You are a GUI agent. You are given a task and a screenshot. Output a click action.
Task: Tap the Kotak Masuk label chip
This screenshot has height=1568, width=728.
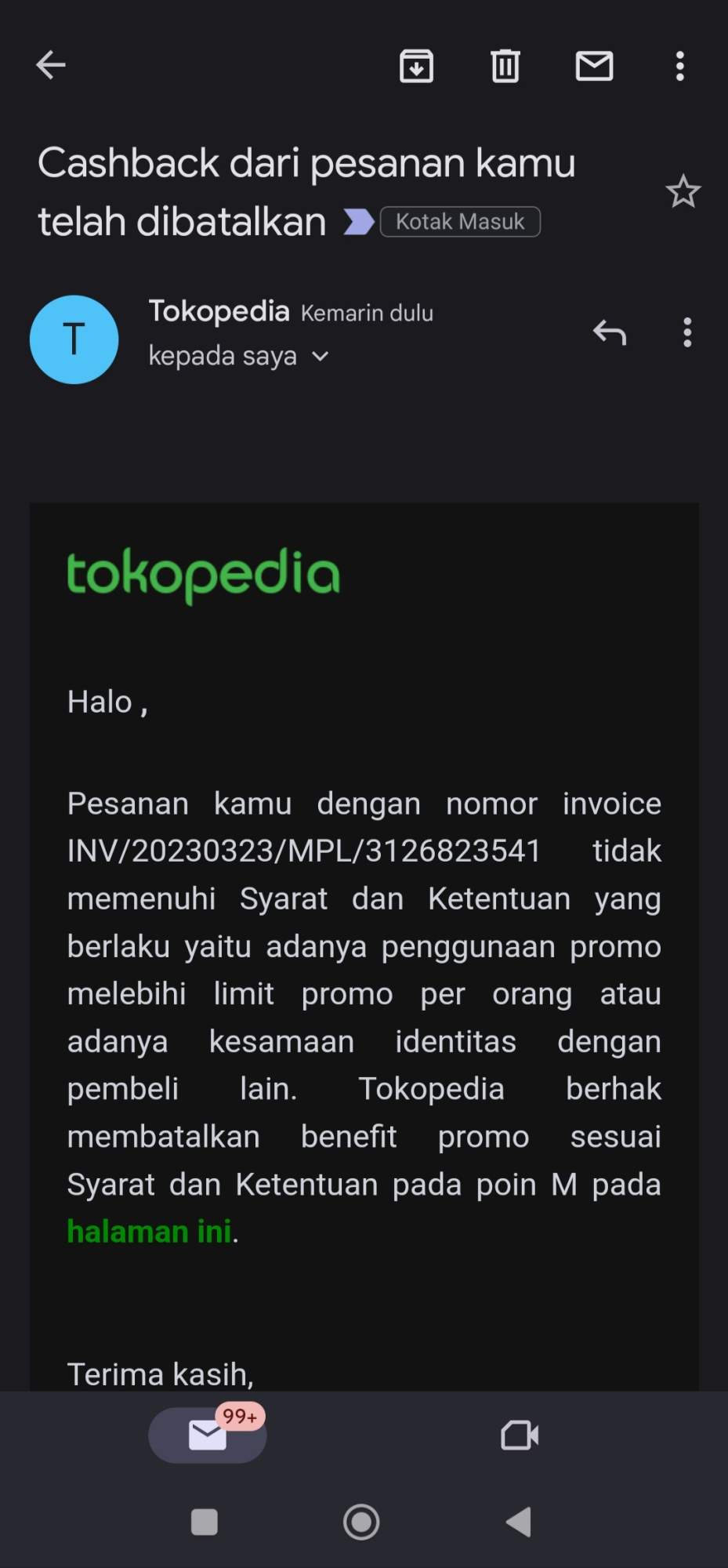[x=460, y=222]
